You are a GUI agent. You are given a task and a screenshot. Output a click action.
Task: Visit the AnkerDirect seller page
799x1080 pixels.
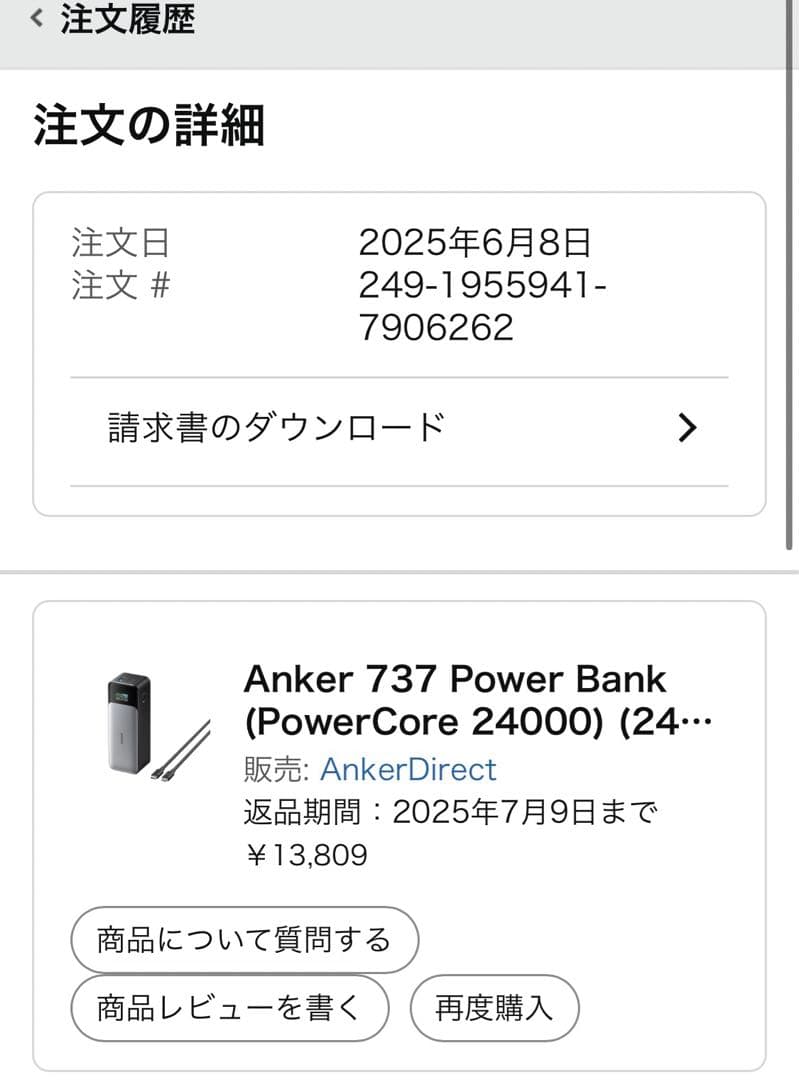tap(408, 769)
